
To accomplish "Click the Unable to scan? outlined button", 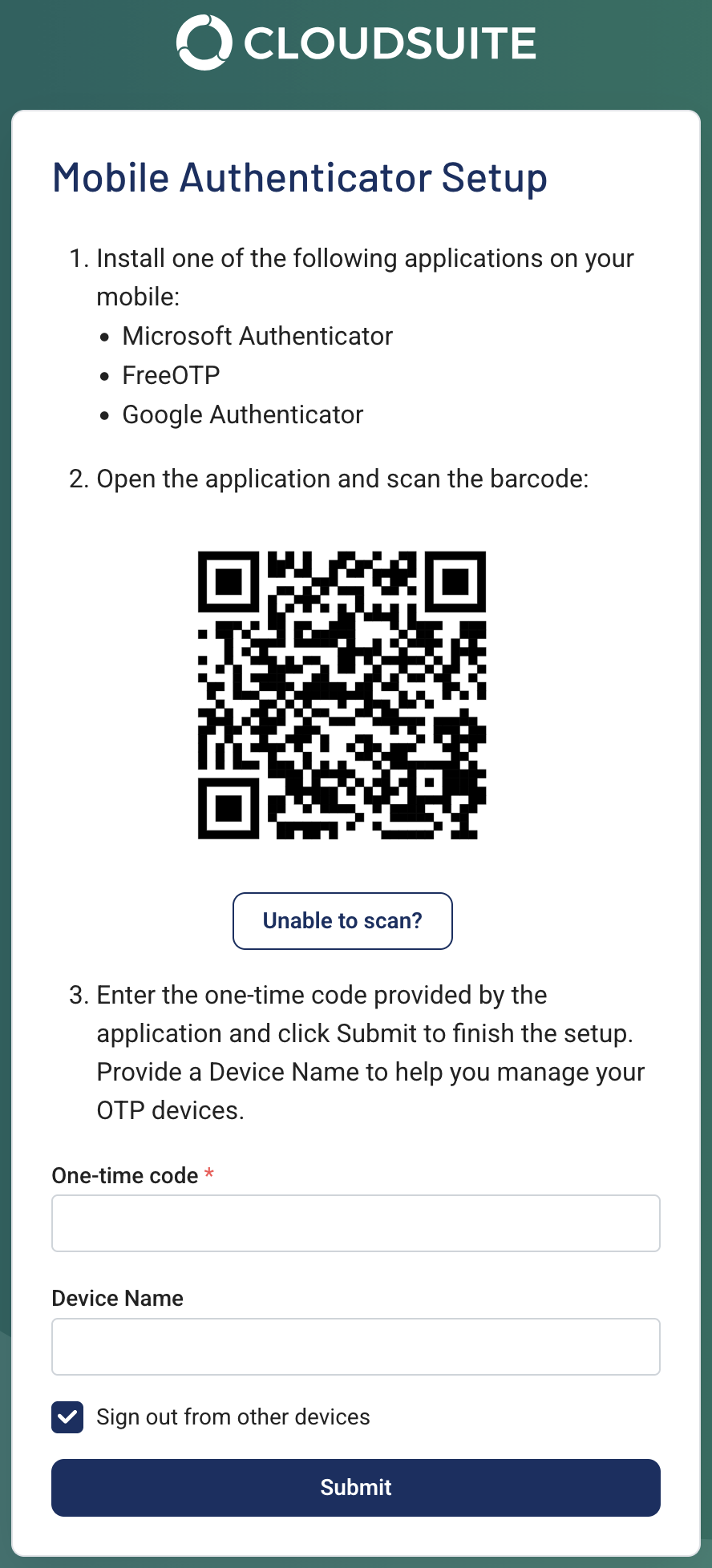I will point(342,920).
